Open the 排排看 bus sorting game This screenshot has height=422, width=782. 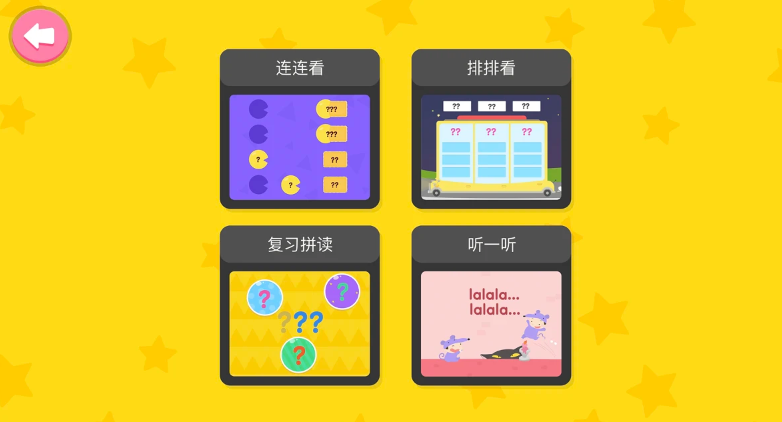(491, 130)
